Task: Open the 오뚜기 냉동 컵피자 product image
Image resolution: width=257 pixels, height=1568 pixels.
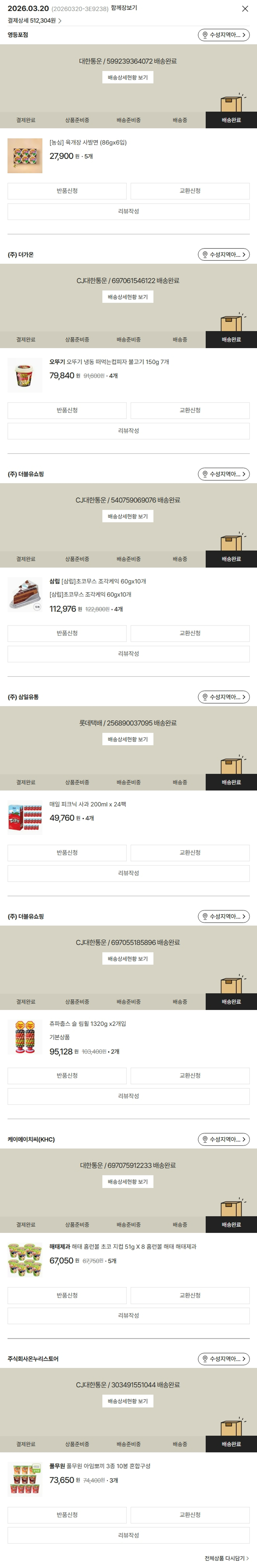Action: point(25,374)
